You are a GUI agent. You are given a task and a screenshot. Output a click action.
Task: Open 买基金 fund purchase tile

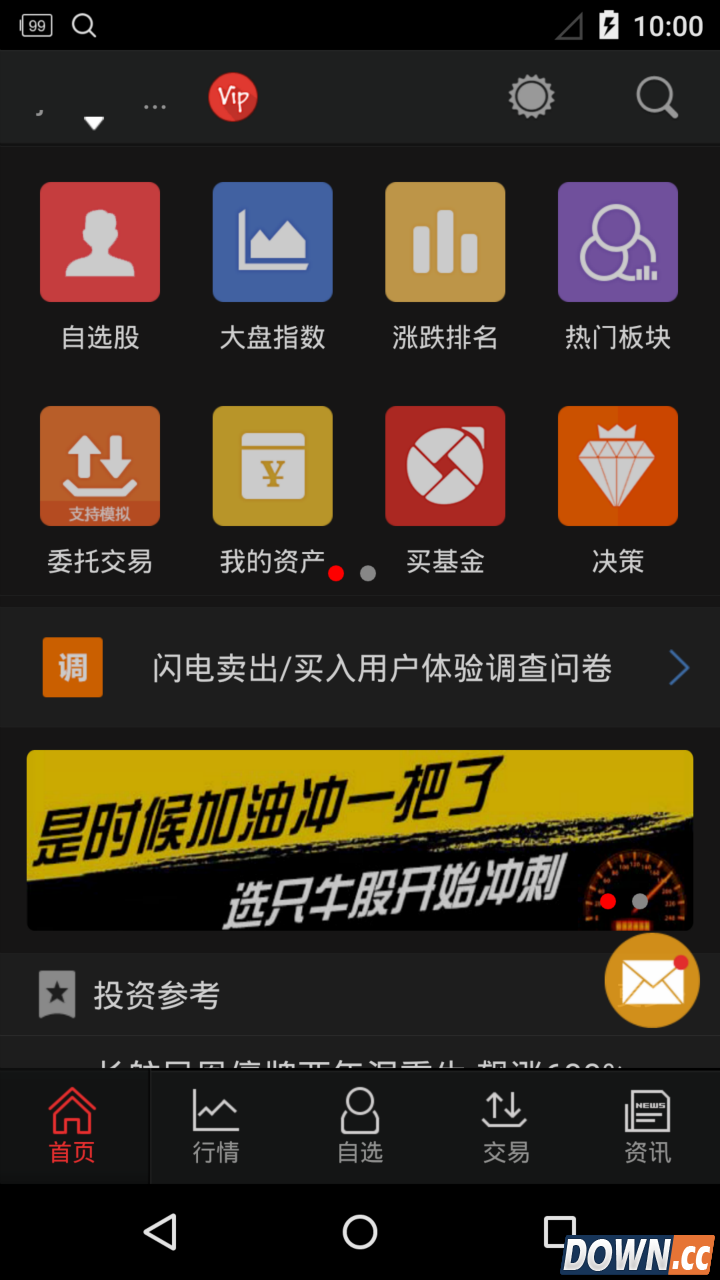click(445, 467)
